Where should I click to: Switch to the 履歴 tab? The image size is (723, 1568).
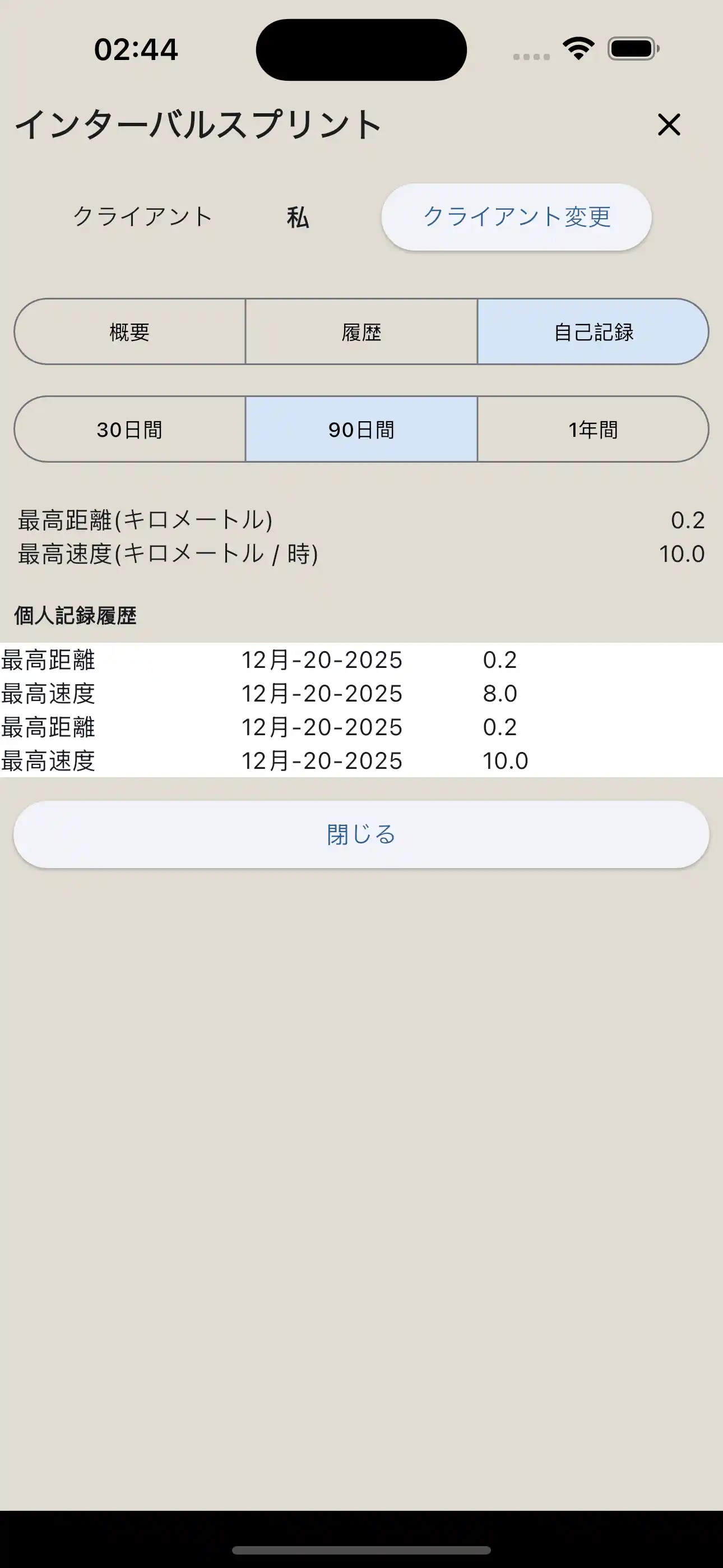coord(361,332)
